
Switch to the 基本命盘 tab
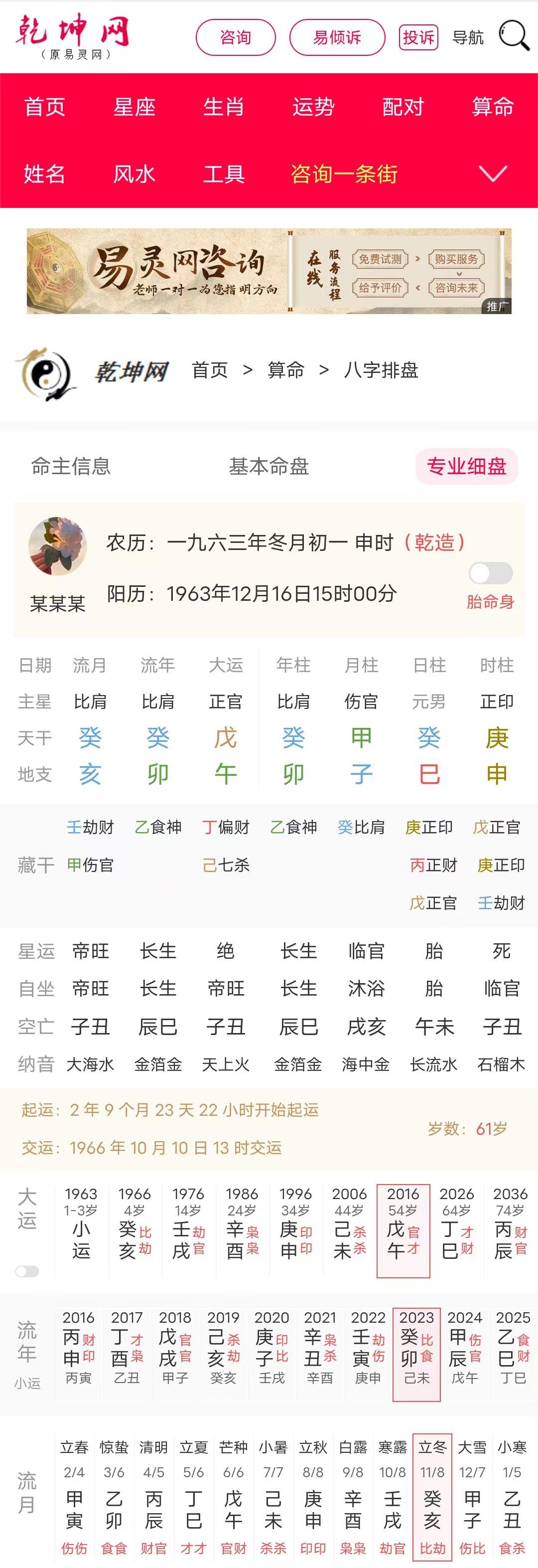tap(268, 467)
